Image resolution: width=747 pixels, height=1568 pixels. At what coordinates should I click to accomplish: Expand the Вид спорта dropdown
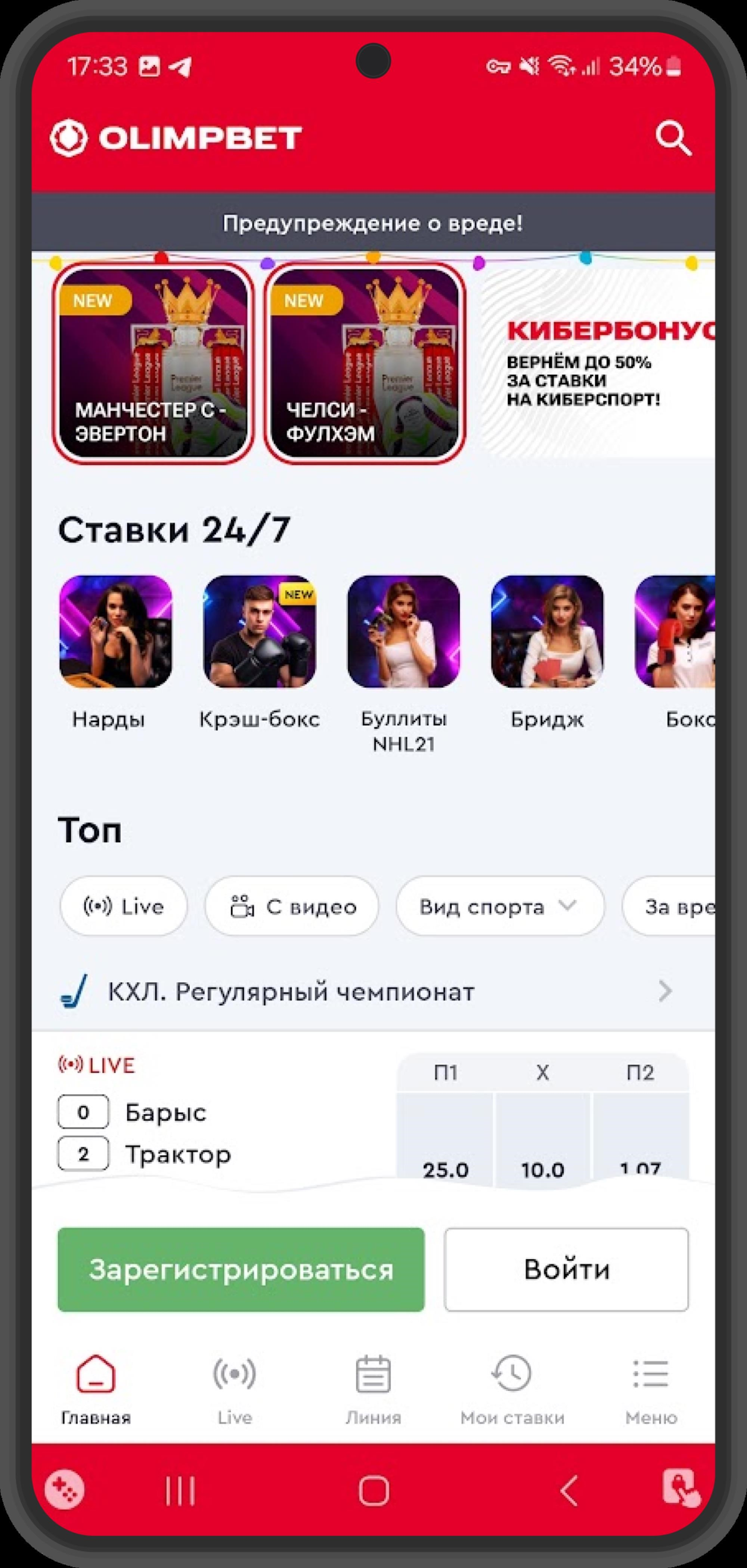tap(500, 906)
